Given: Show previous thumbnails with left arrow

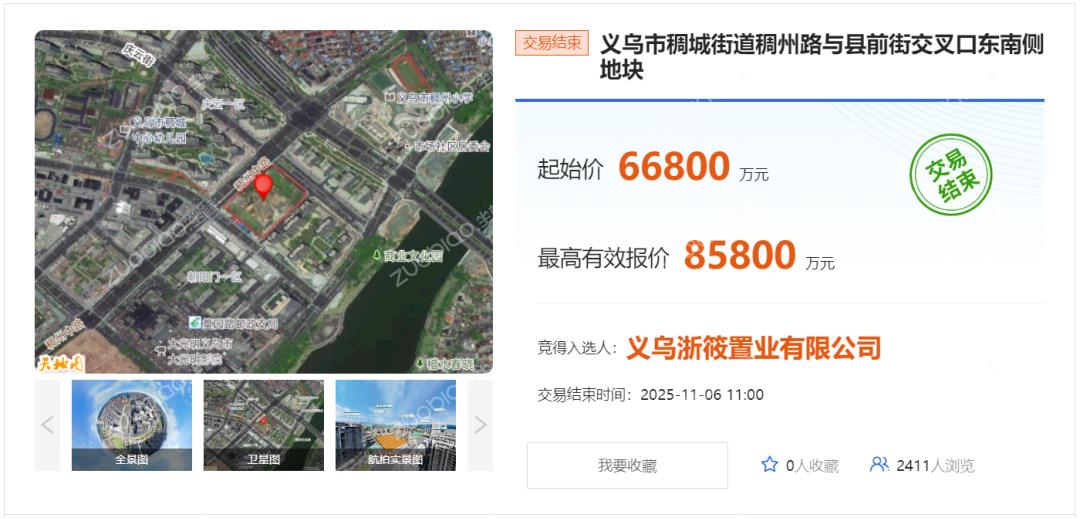Looking at the screenshot, I should (x=47, y=425).
